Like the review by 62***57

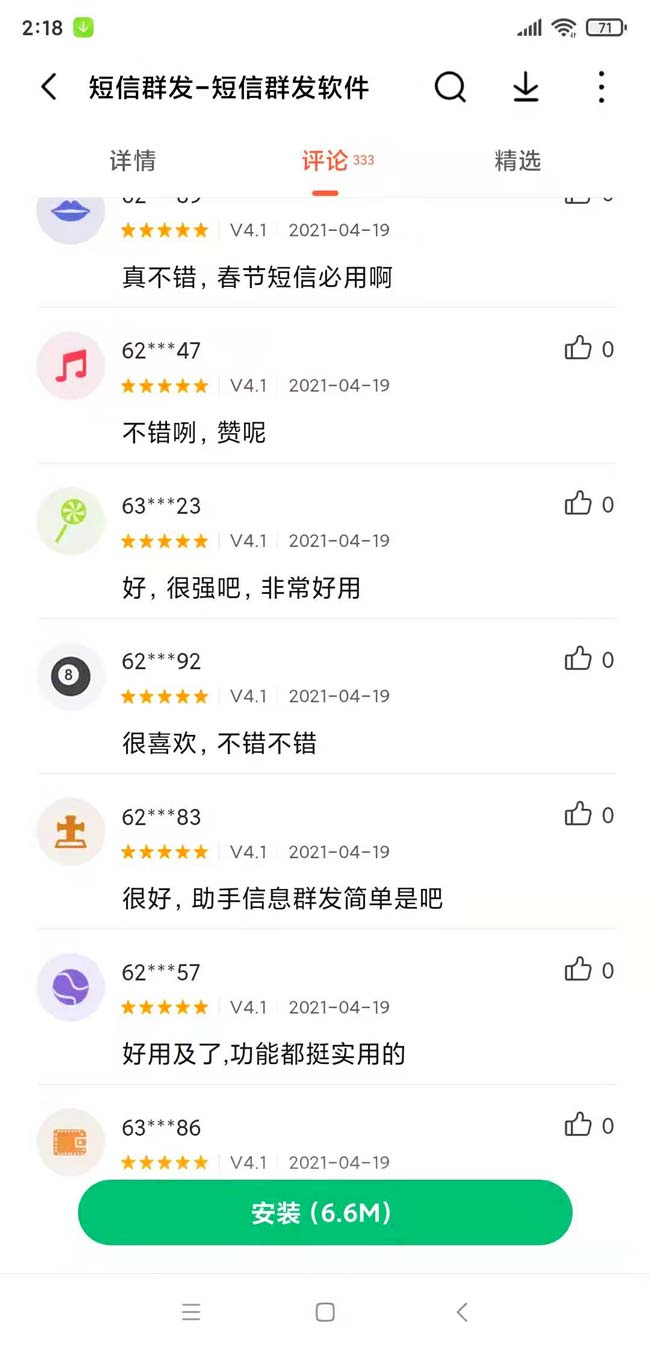point(578,970)
